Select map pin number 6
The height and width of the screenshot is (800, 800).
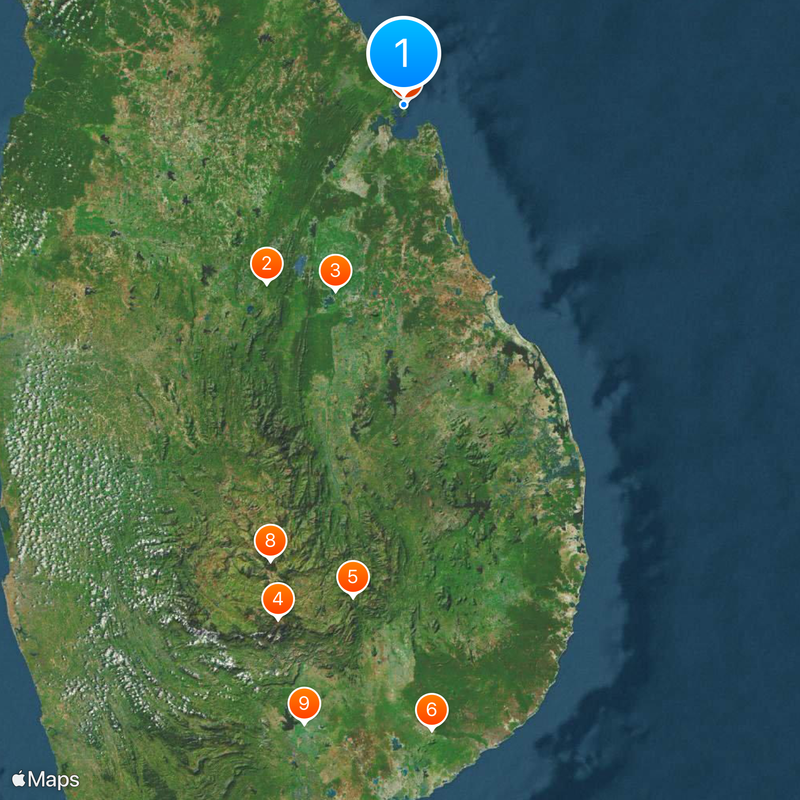point(432,711)
